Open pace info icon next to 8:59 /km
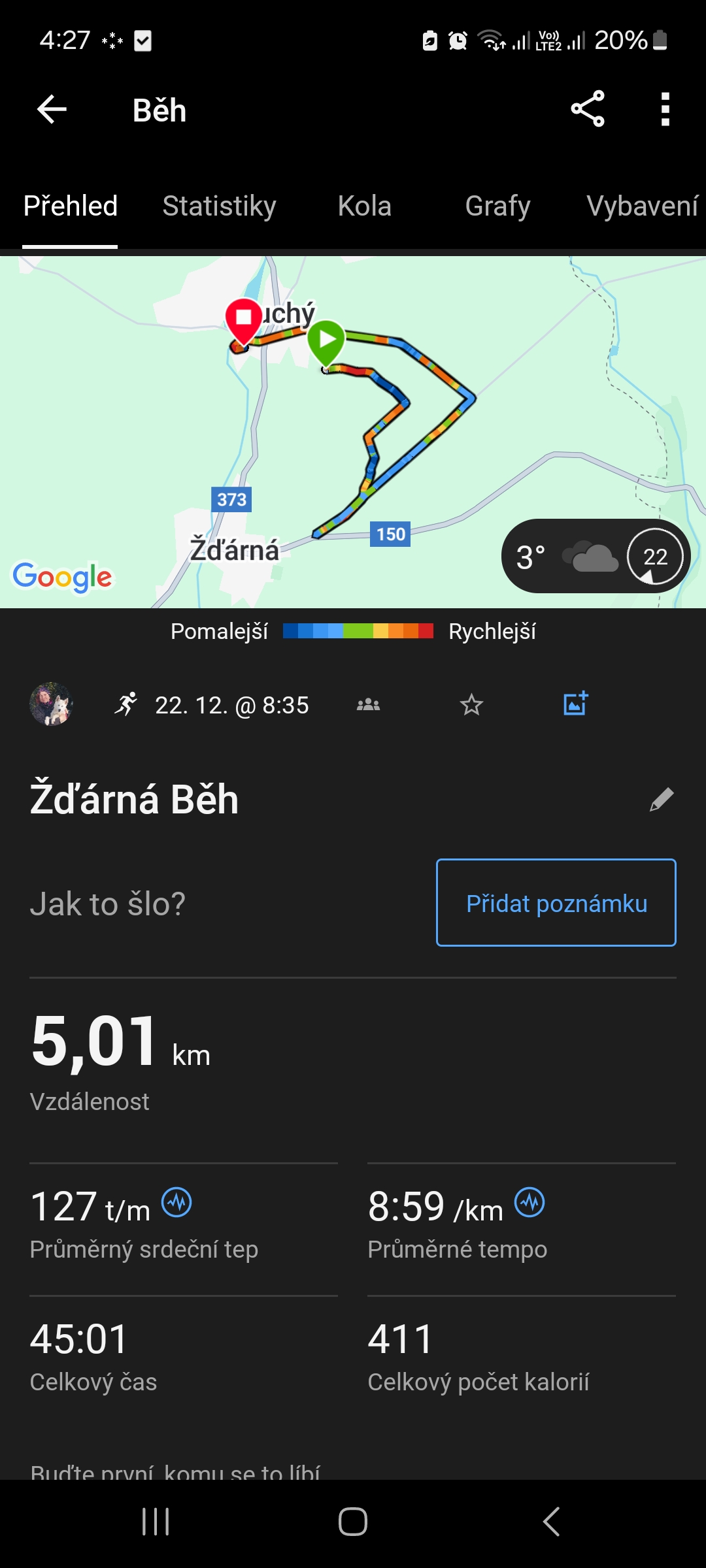This screenshot has width=706, height=1568. pos(529,1202)
